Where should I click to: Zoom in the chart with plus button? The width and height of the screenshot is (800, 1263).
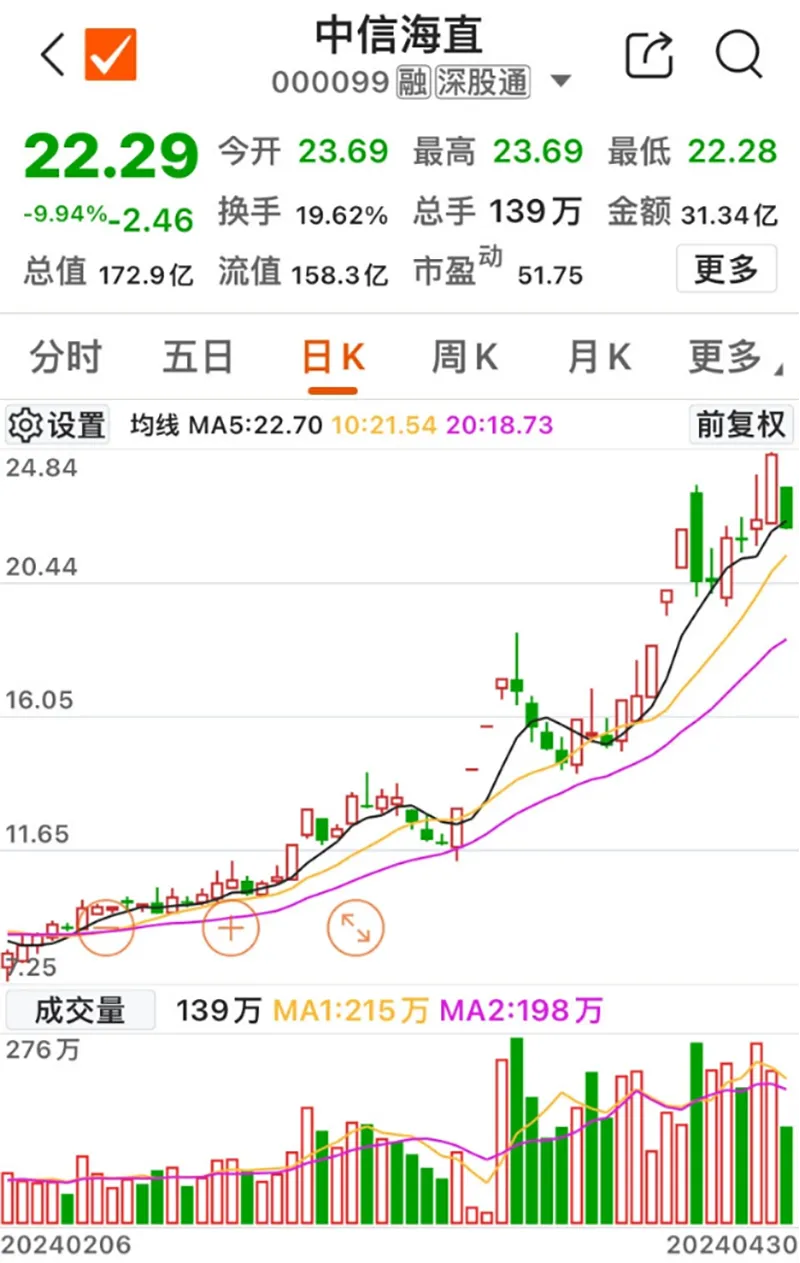tap(231, 927)
